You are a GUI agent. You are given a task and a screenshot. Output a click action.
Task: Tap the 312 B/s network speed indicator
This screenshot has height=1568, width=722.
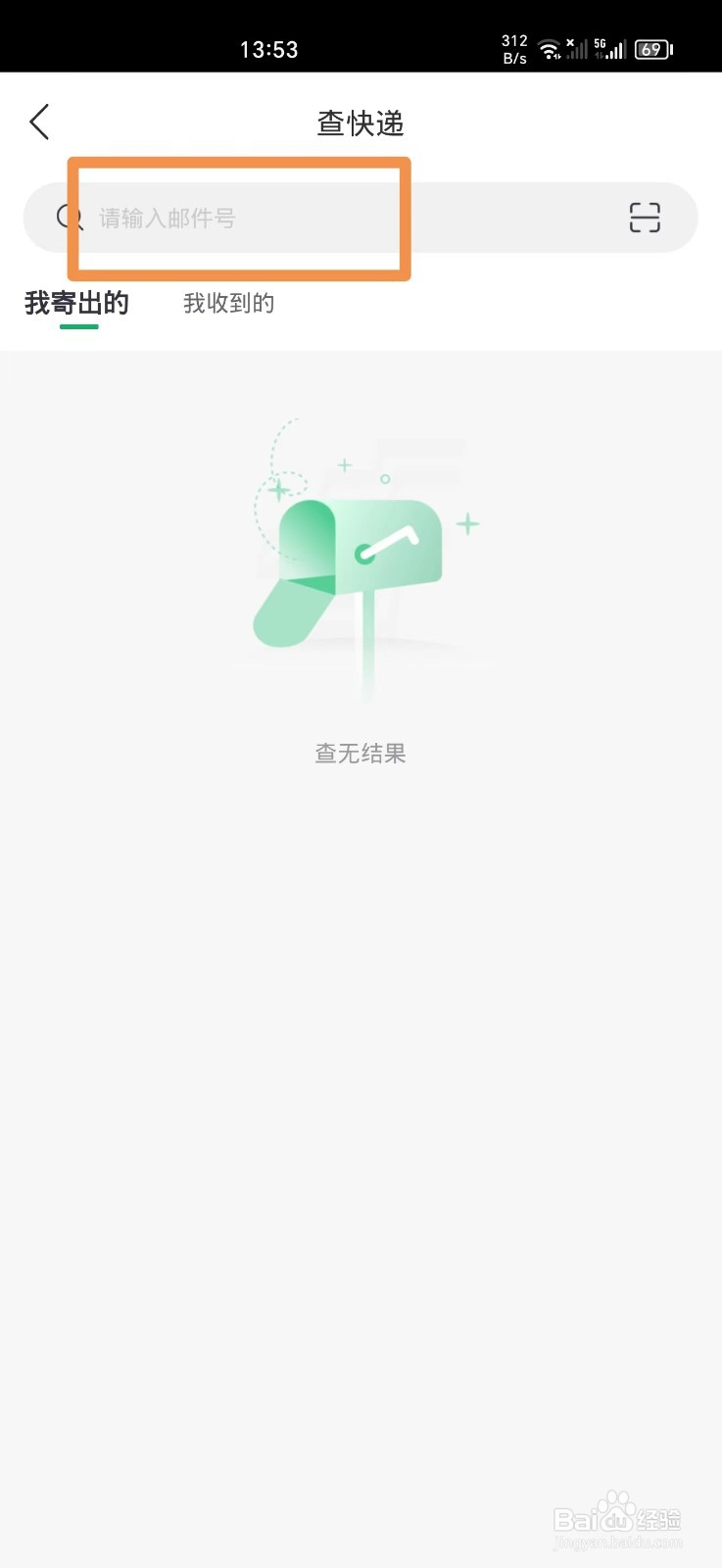coord(512,47)
